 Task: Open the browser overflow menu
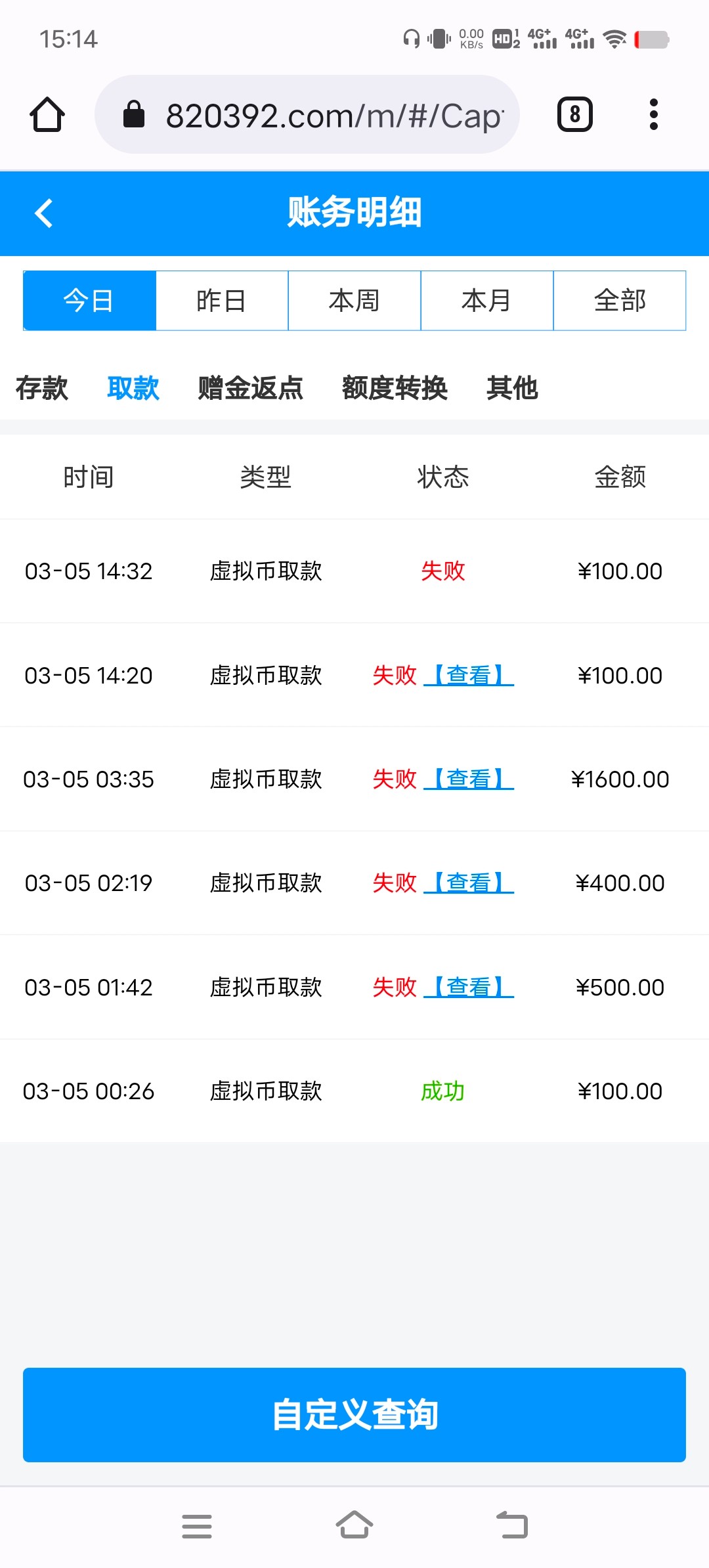653,115
